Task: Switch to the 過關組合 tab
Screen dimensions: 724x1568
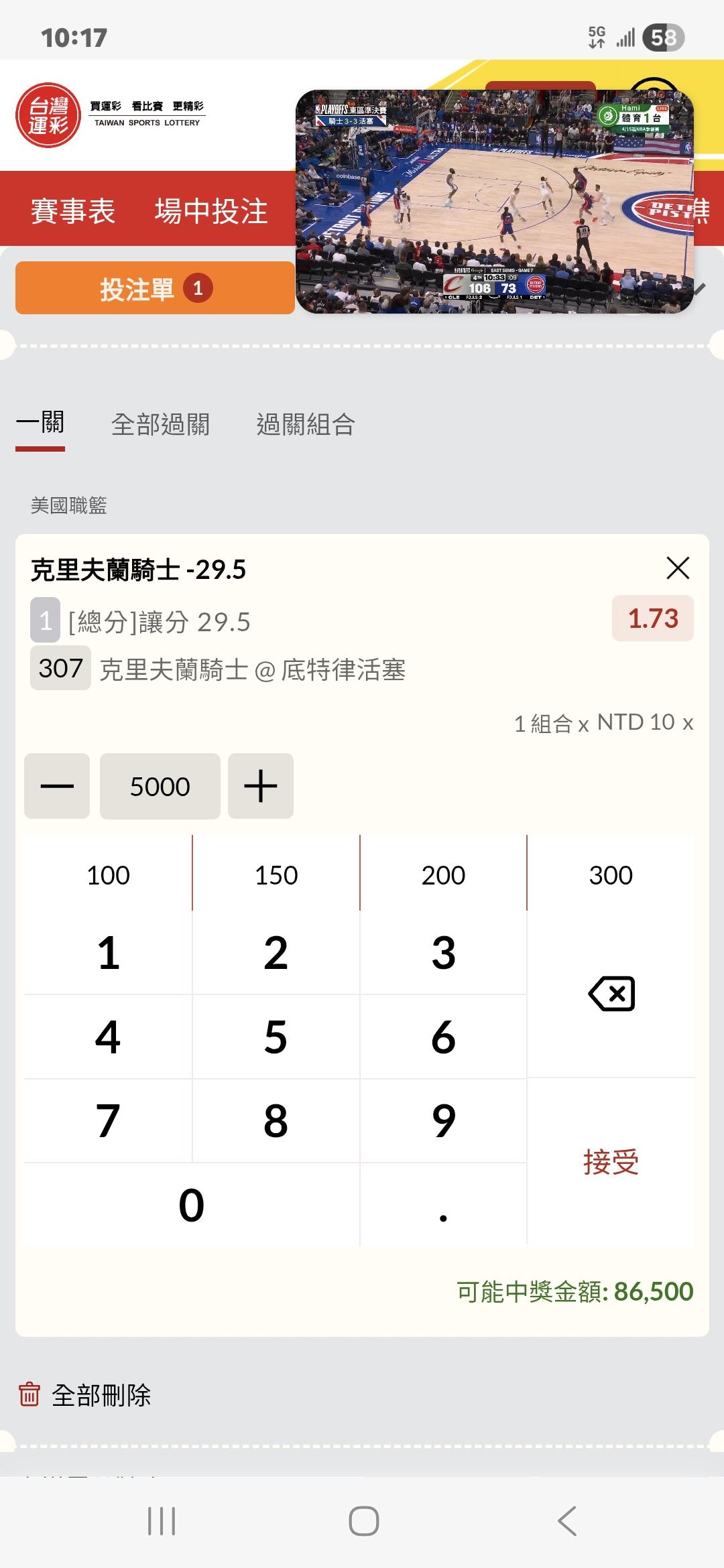Action: pos(306,425)
